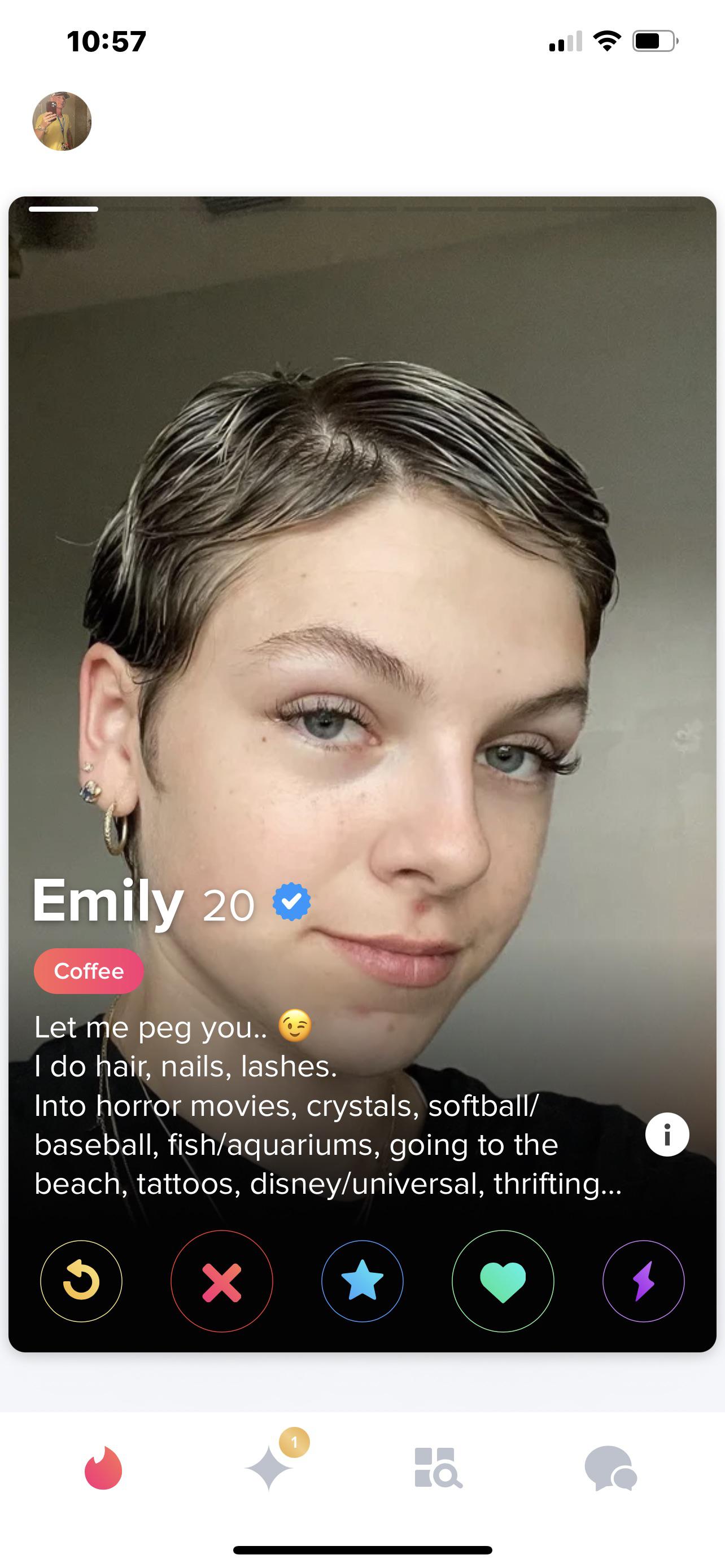Rewind the last swipe
725x1568 pixels.
click(81, 1281)
